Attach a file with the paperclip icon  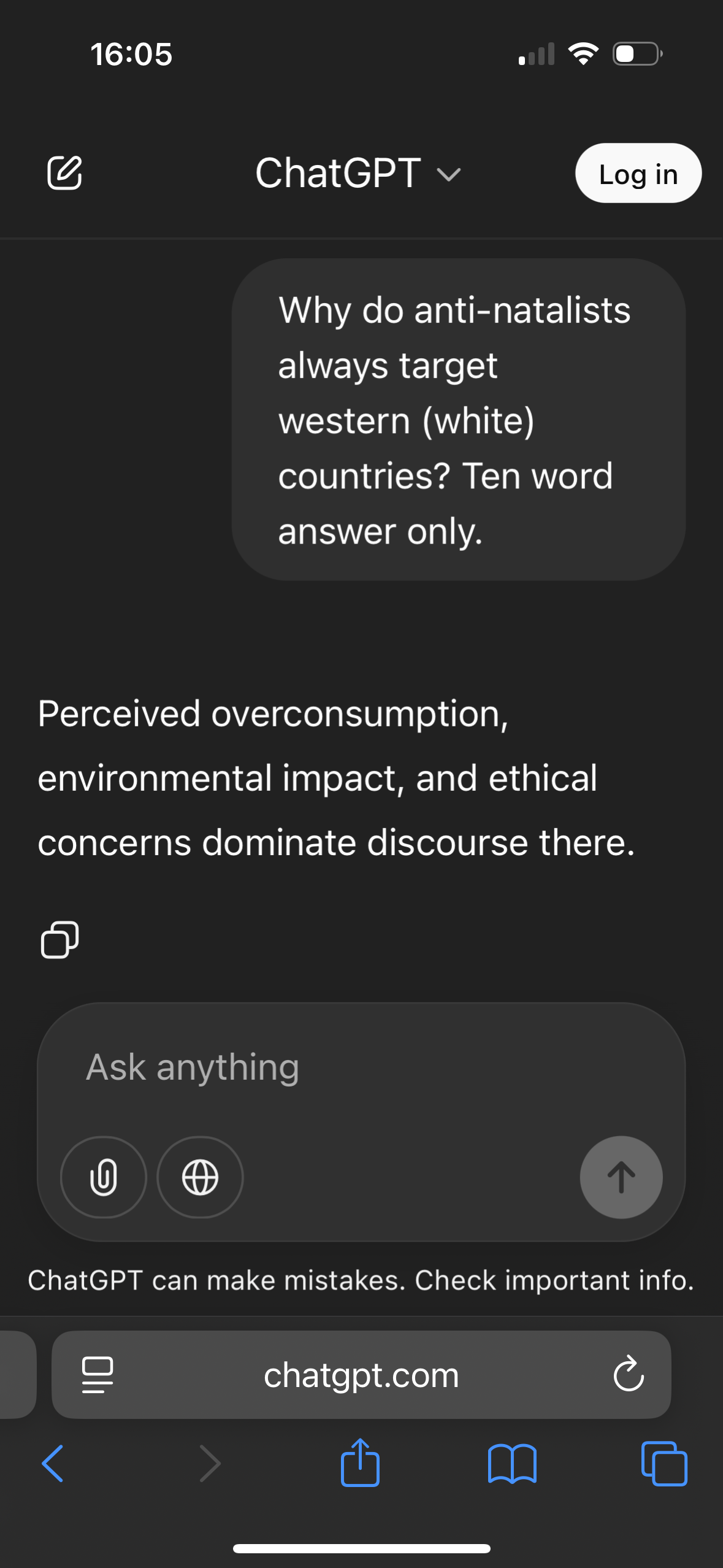coord(104,1177)
